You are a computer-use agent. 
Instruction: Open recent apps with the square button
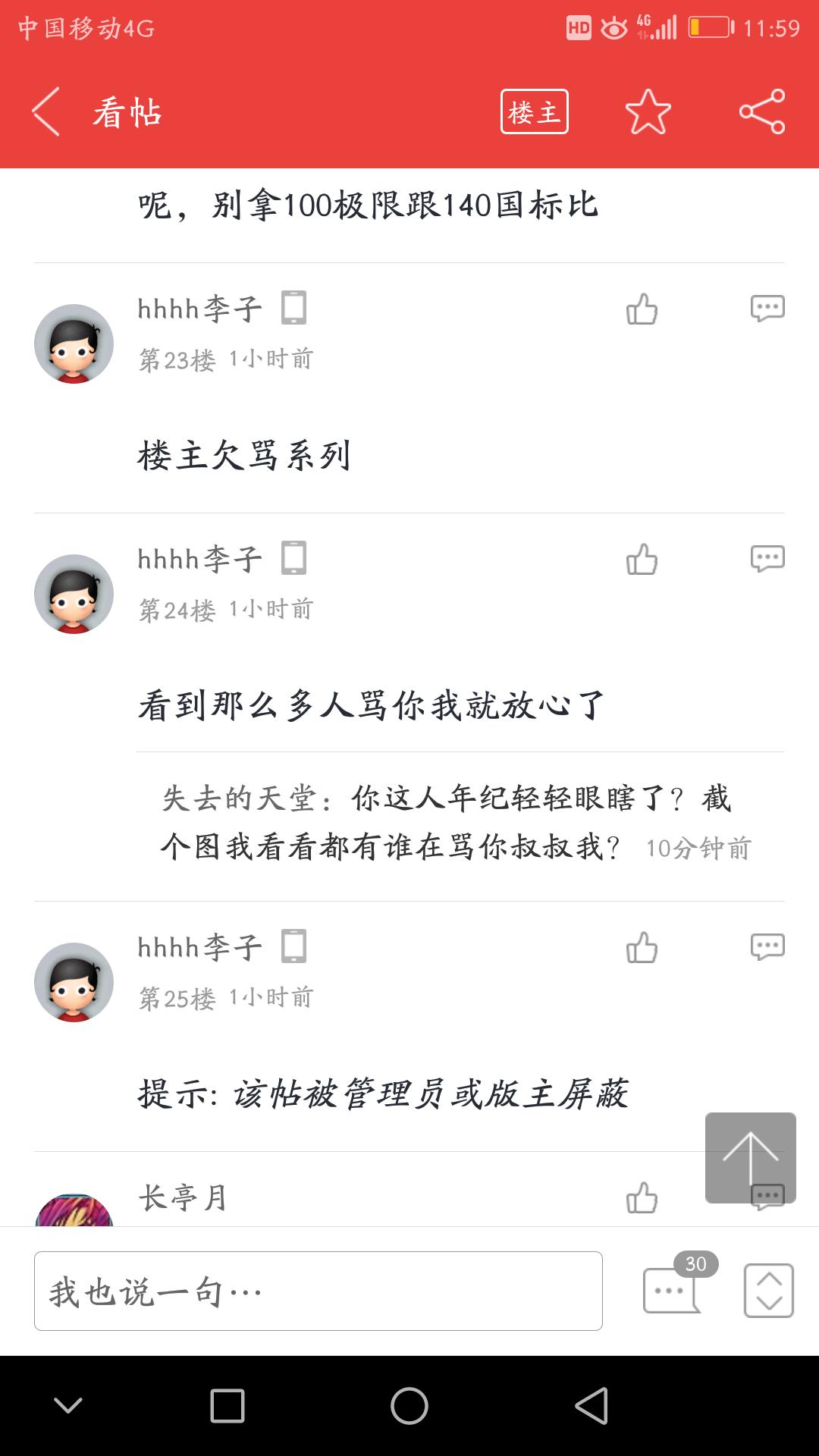(227, 1406)
